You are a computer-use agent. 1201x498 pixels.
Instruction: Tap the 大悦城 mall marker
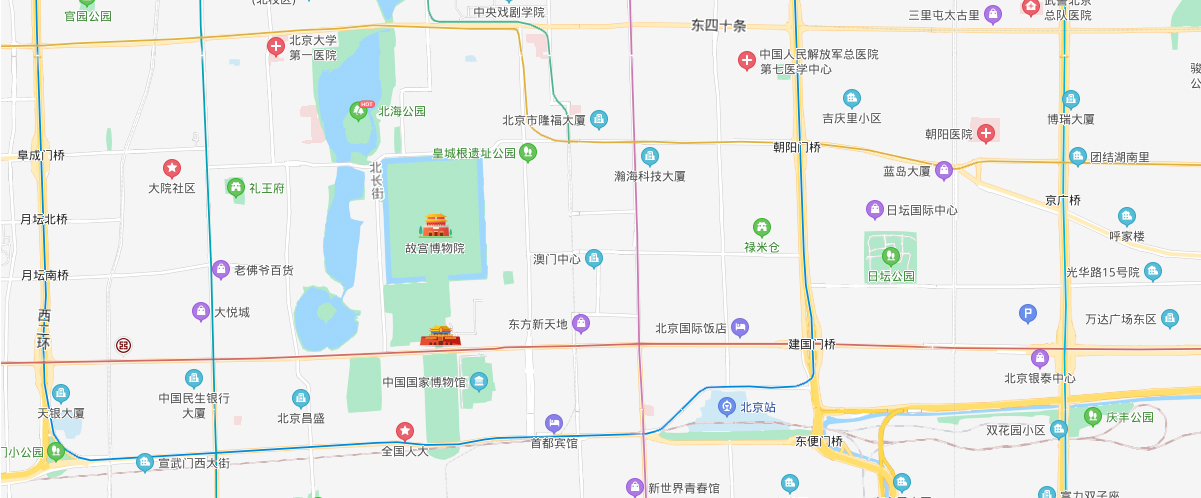[x=202, y=312]
